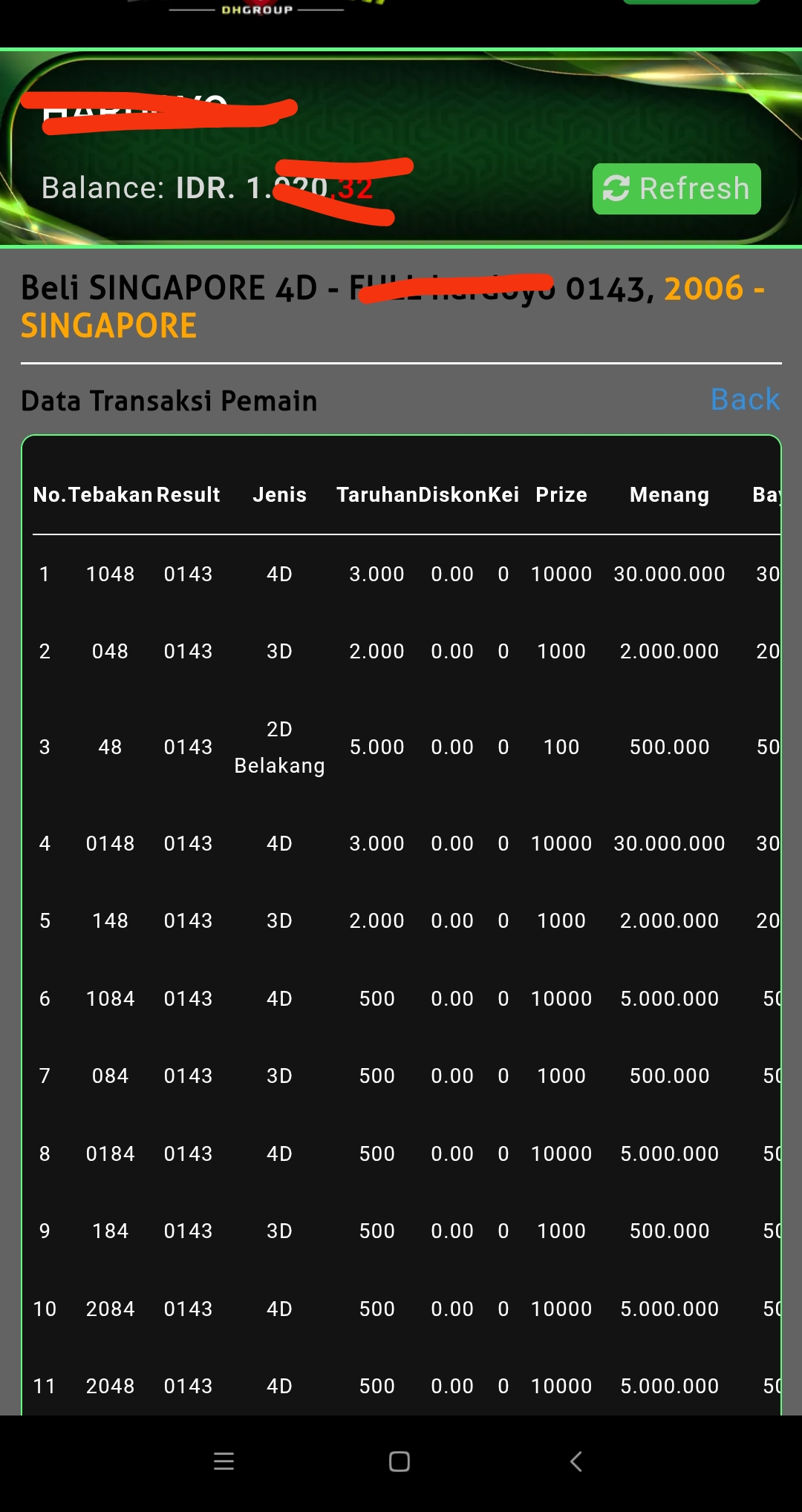Image resolution: width=802 pixels, height=1512 pixels.
Task: Go back using the Back link
Action: click(745, 399)
